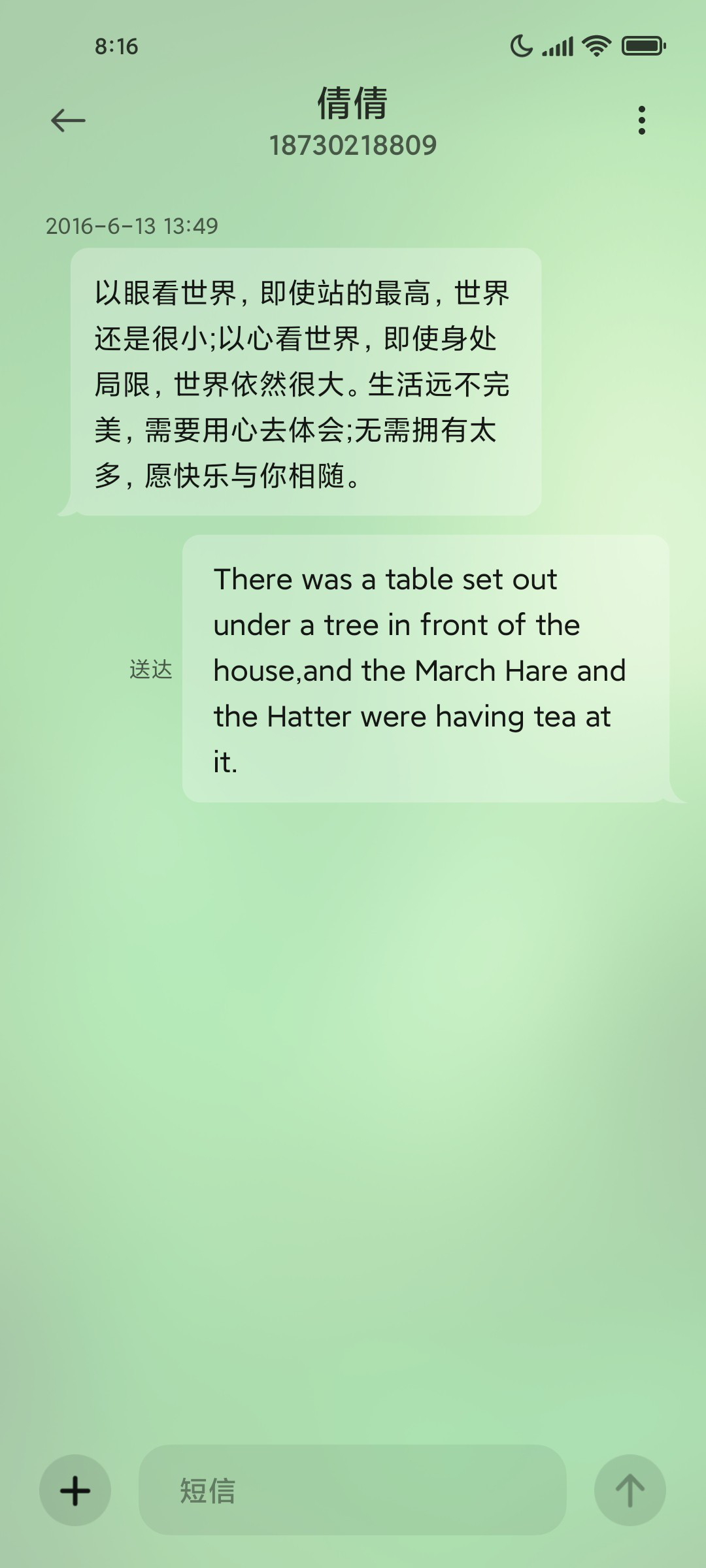
Task: Focus the 短信 message input field
Action: click(x=352, y=1490)
